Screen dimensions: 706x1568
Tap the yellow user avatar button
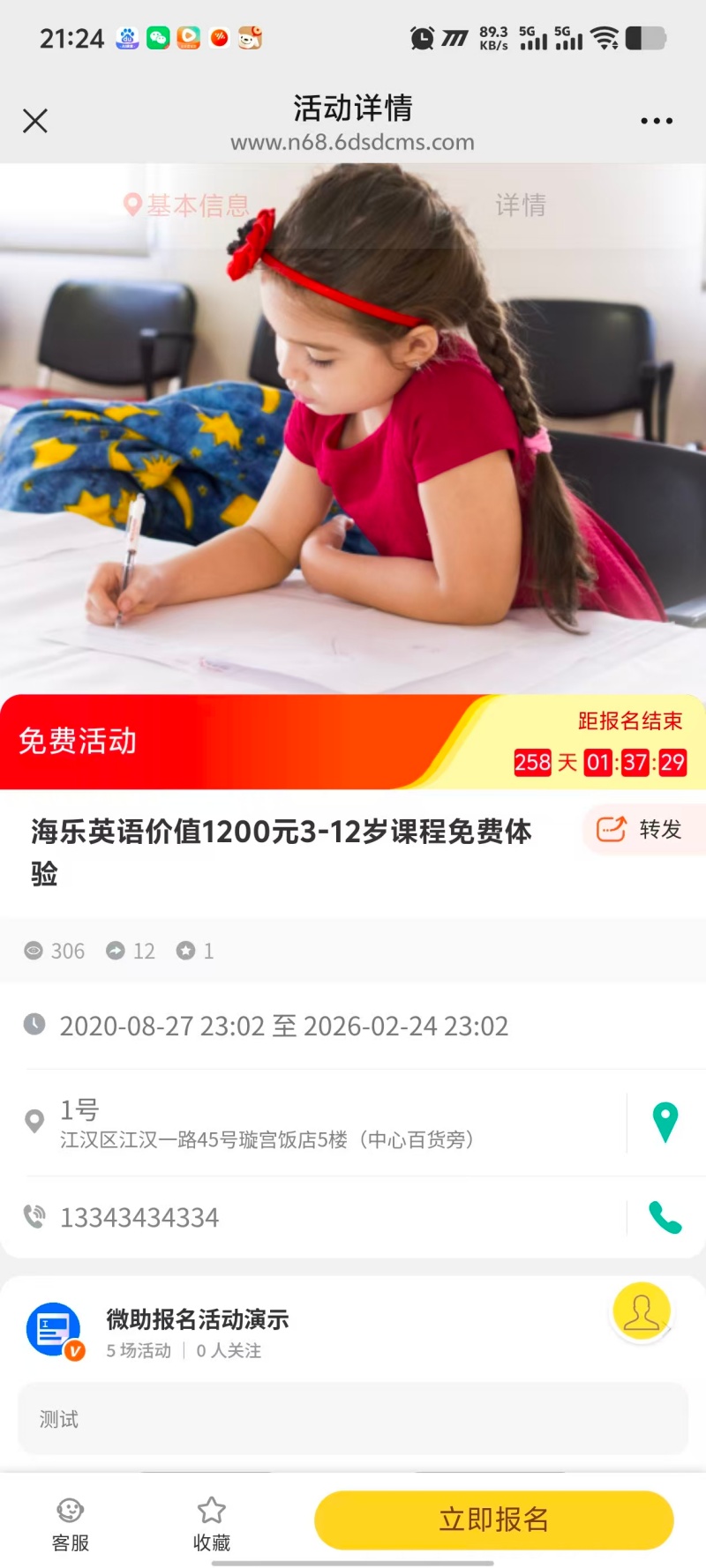point(642,1311)
